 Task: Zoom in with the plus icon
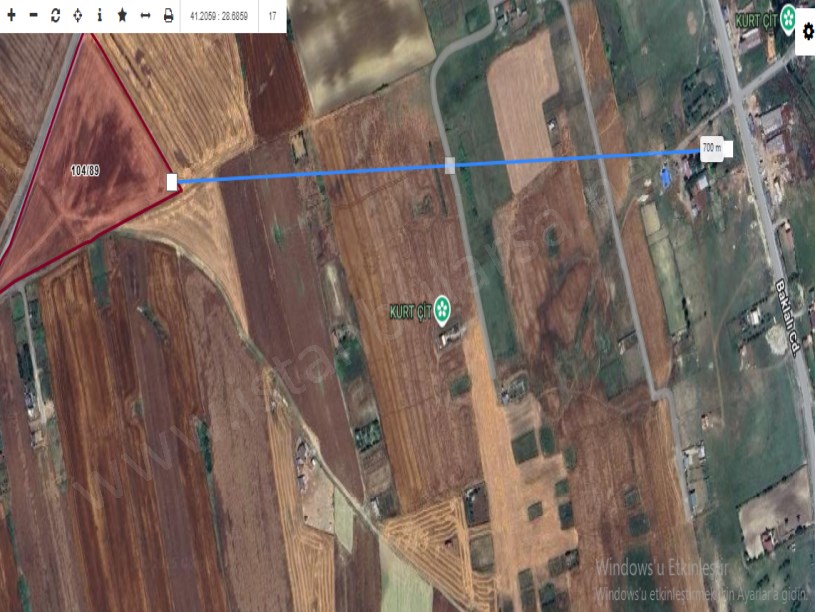[x=11, y=16]
